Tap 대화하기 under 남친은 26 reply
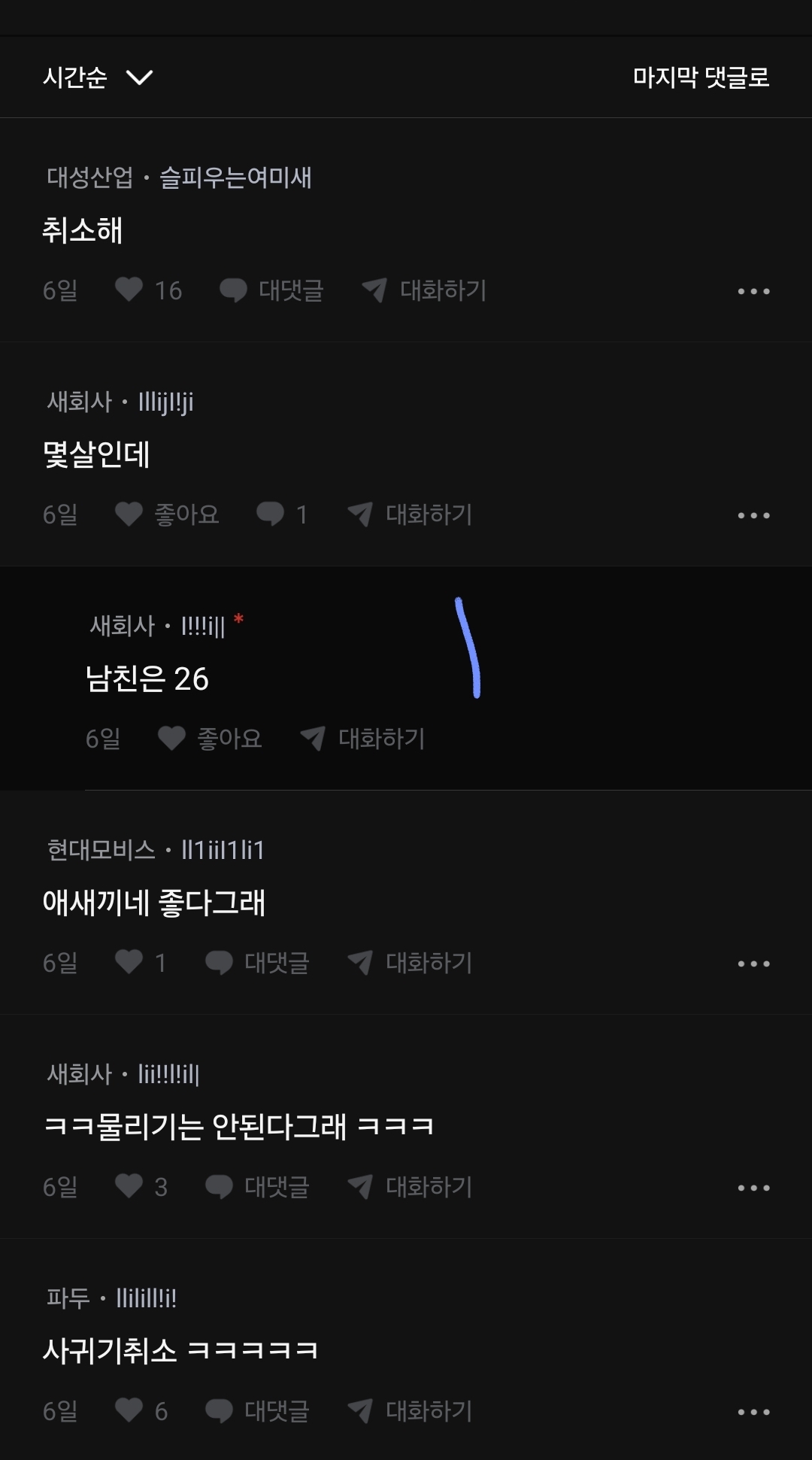This screenshot has height=1460, width=812. coord(363,739)
